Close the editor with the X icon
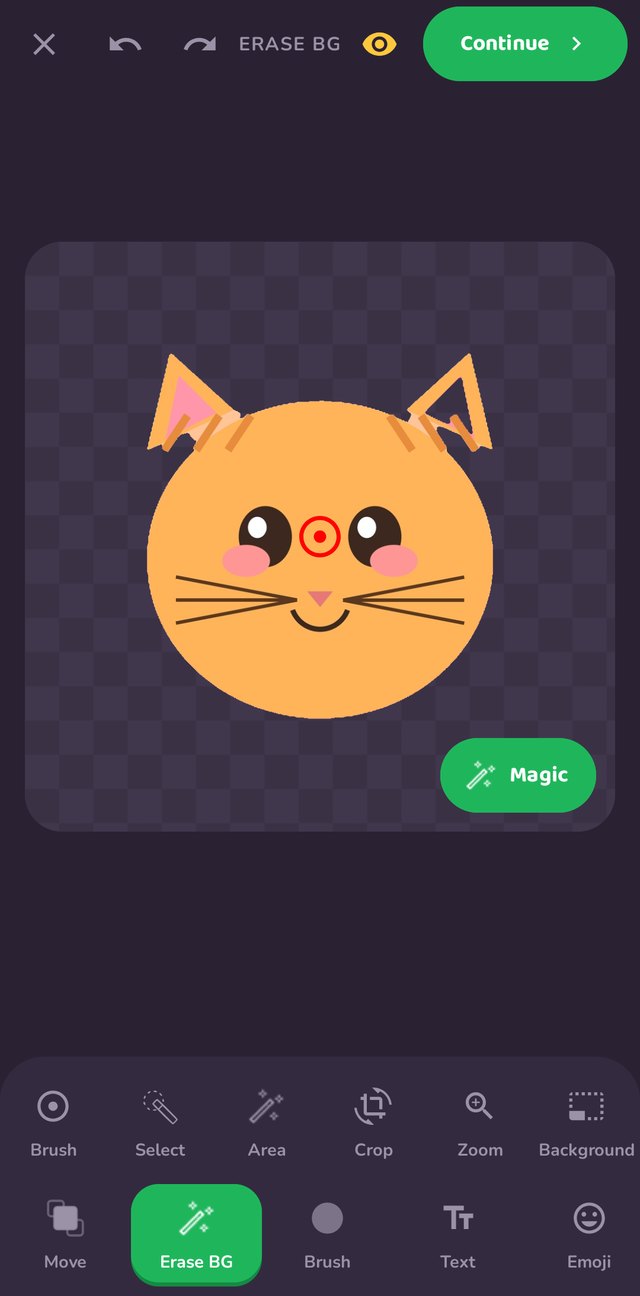 [44, 44]
